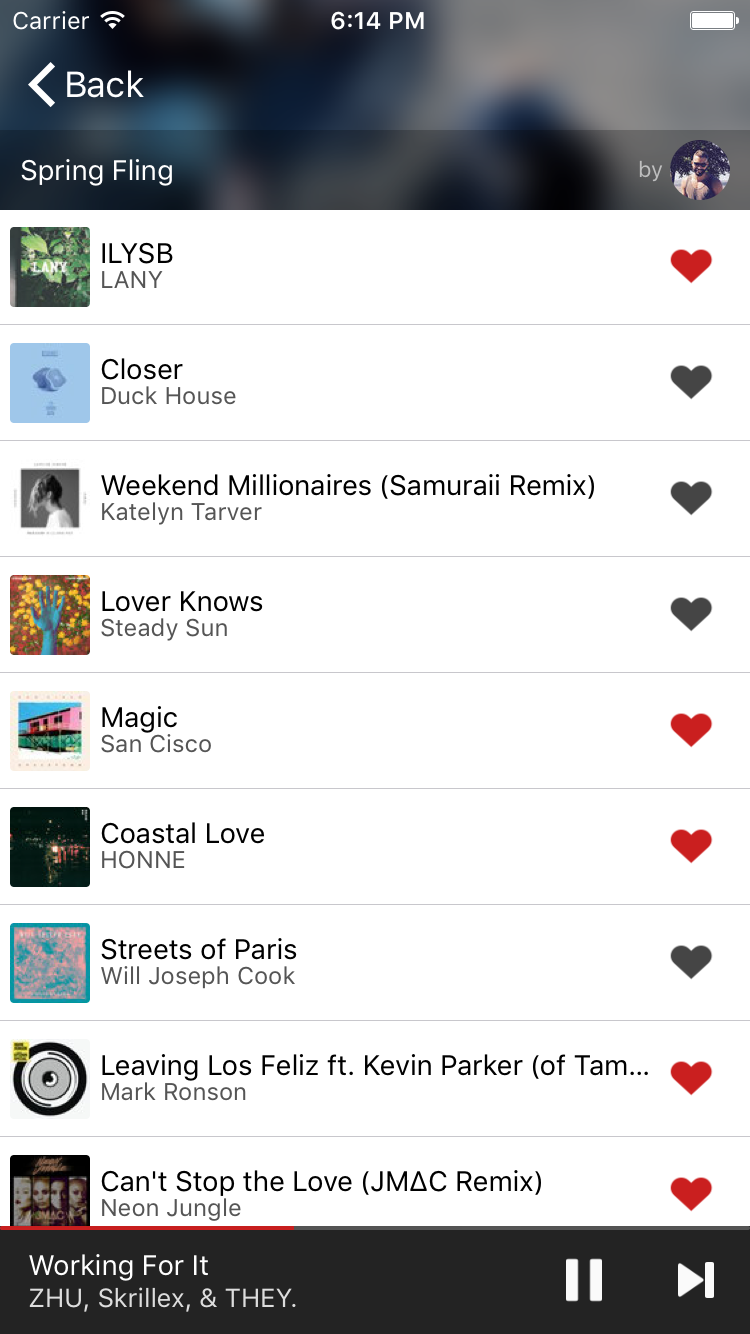
Task: Unlike Coastal Love by HONNE
Action: point(691,846)
